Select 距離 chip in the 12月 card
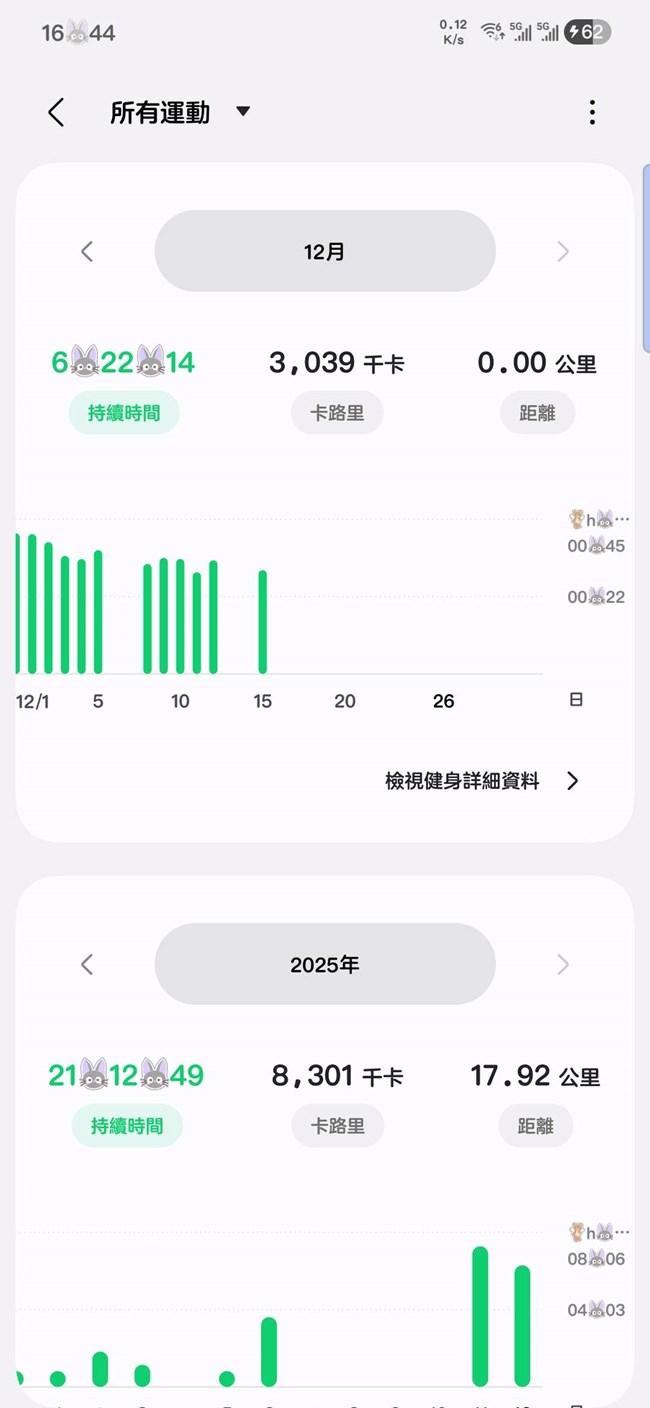This screenshot has width=650, height=1408. pos(537,413)
